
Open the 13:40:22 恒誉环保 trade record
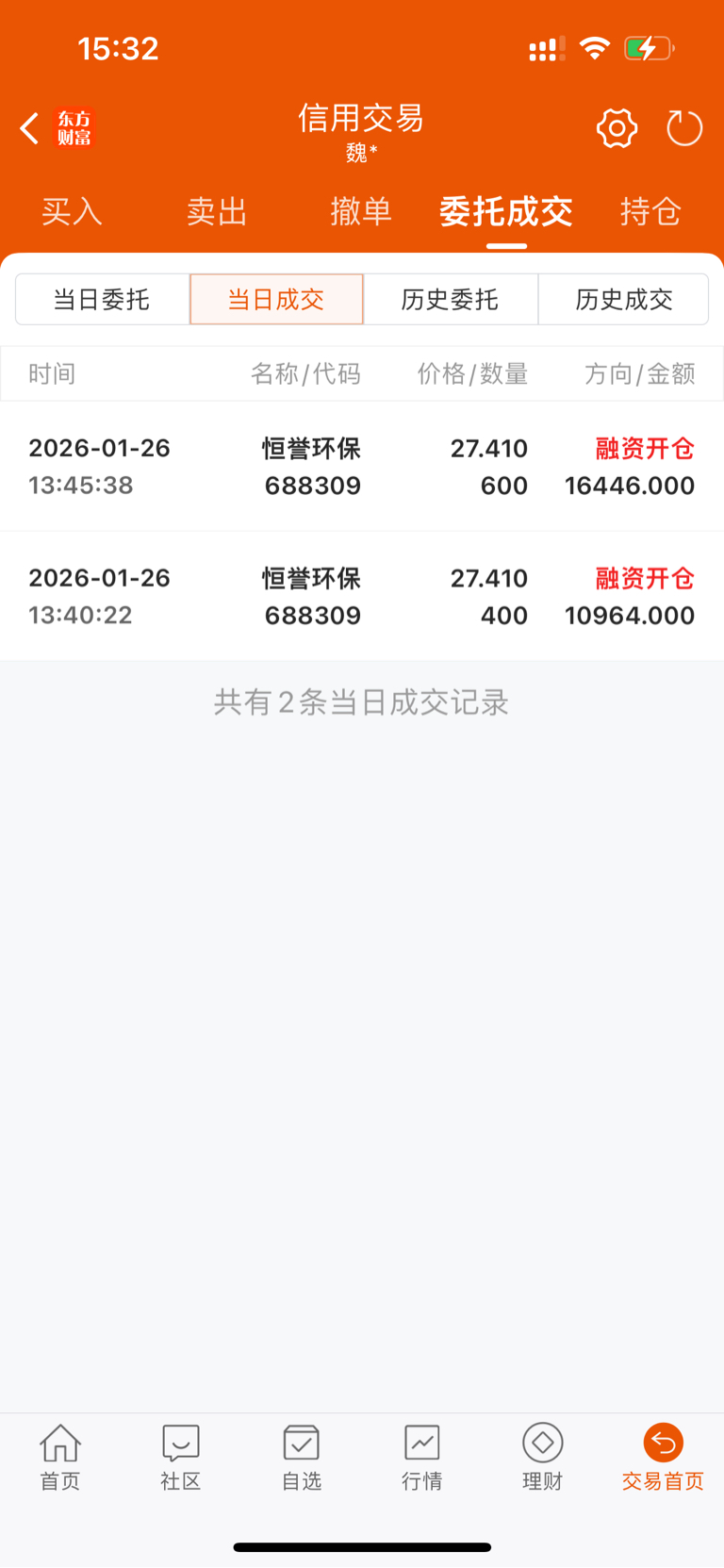[362, 596]
